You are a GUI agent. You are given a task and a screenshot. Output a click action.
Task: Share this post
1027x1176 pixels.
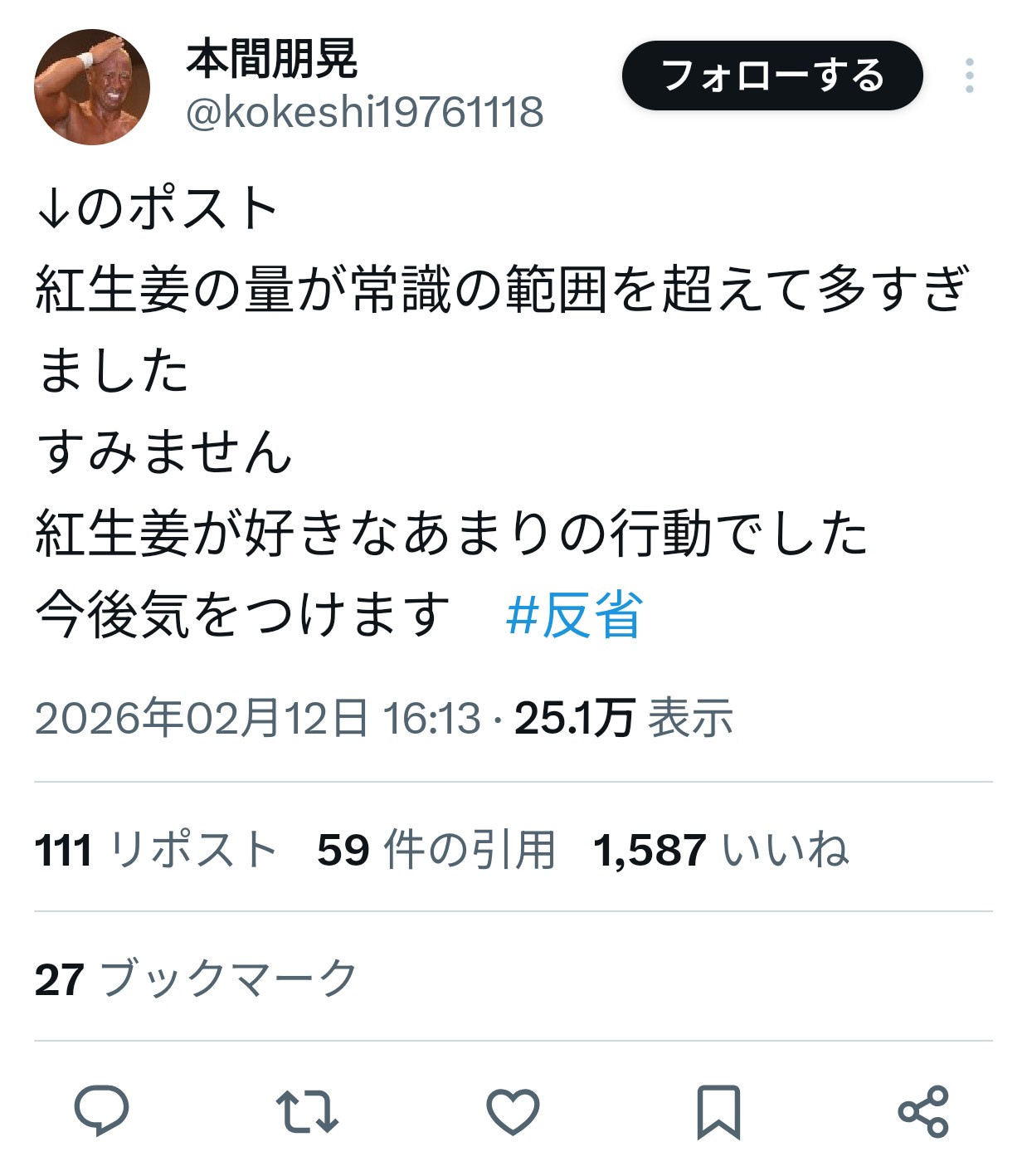923,1110
